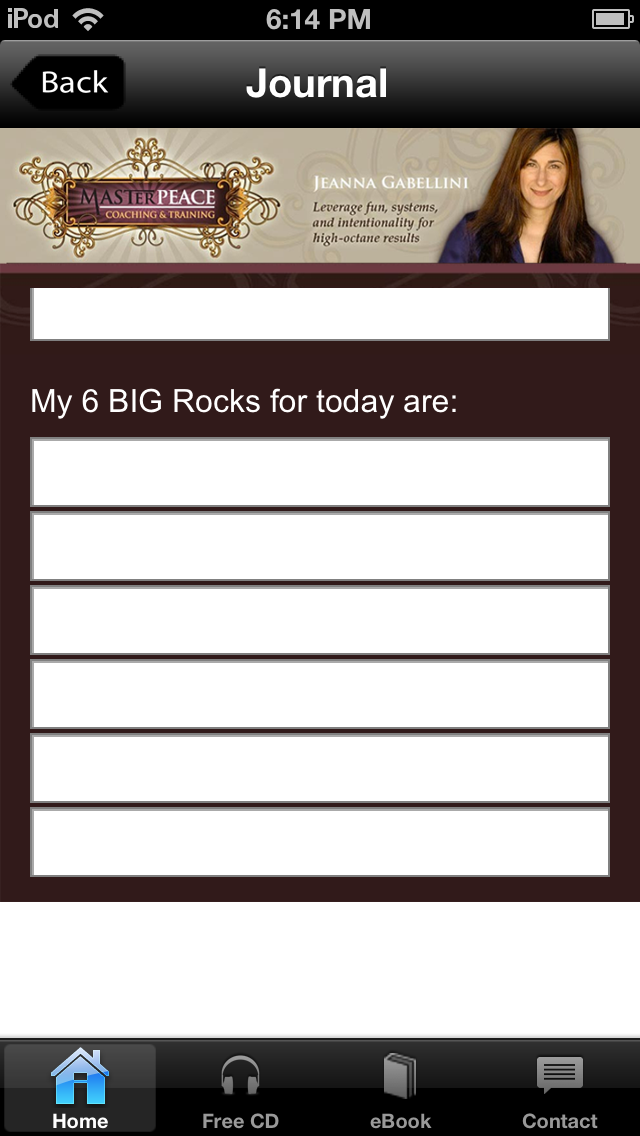This screenshot has width=640, height=1136.
Task: Tap the first BIG Rocks text field
Action: coord(320,472)
